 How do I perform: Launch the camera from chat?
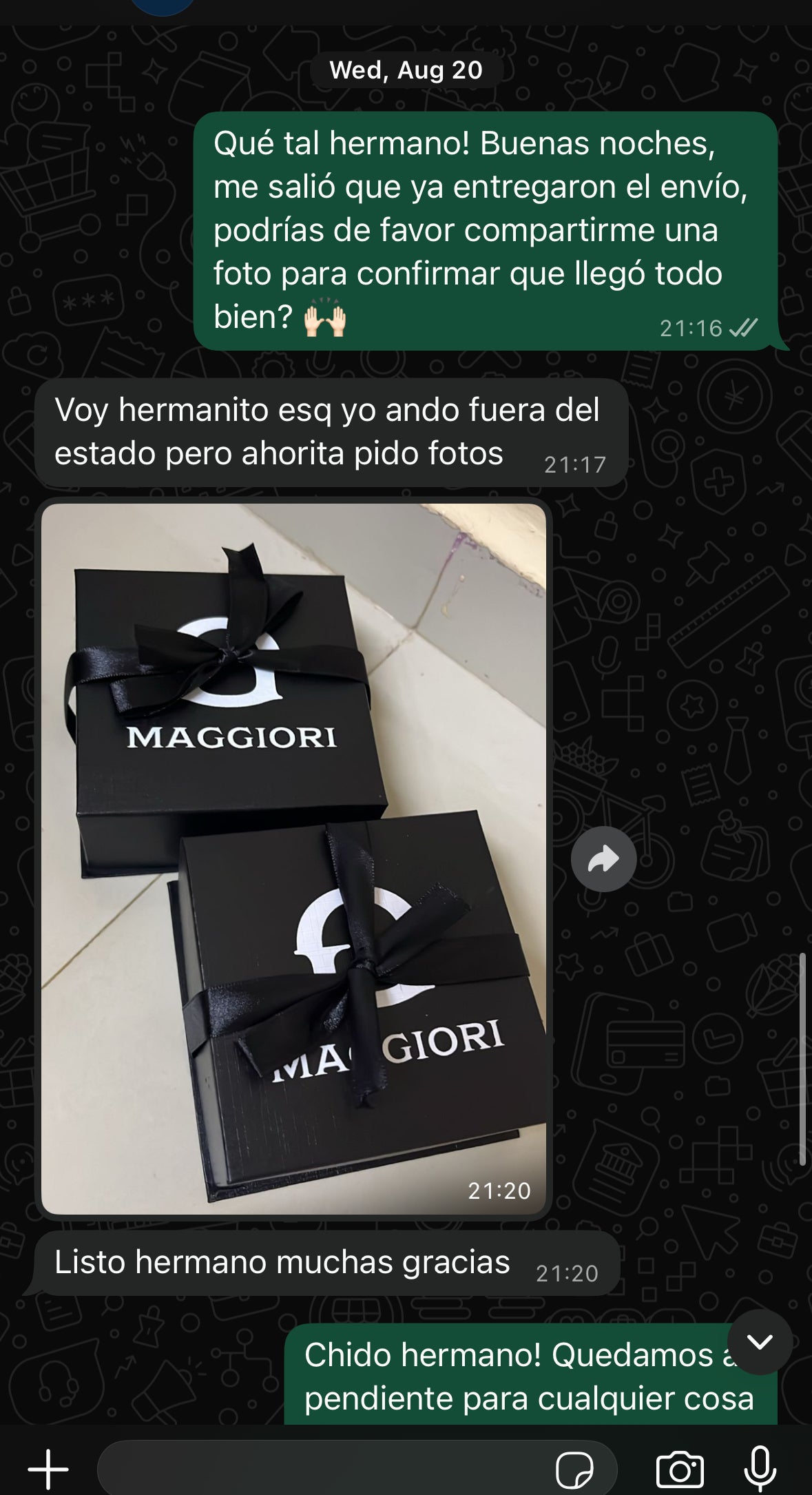pyautogui.click(x=679, y=1470)
